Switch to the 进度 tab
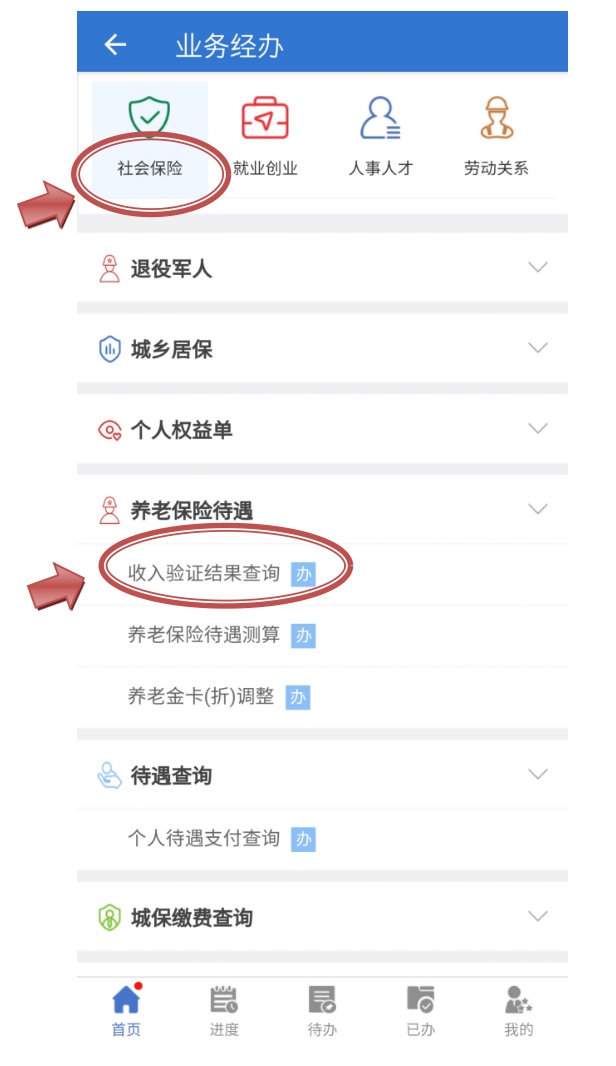 [224, 1010]
